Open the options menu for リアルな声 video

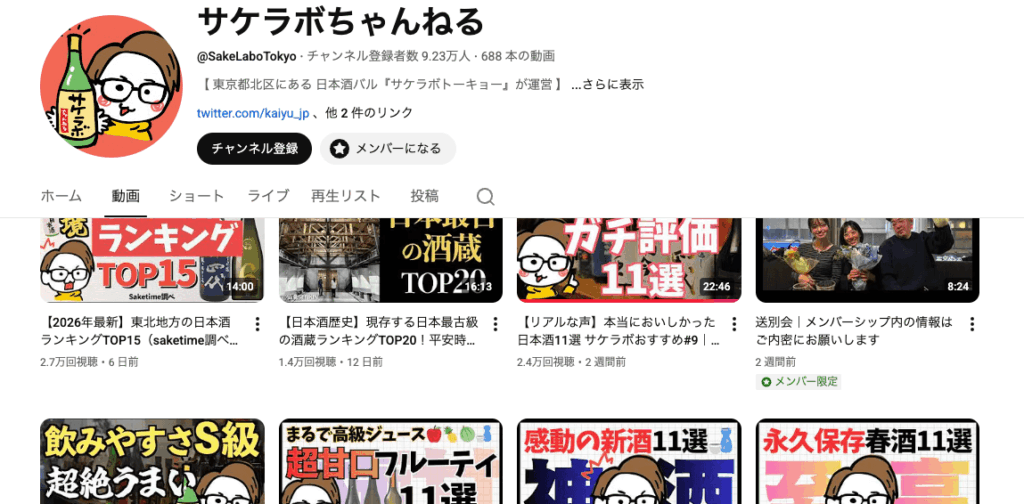click(734, 324)
